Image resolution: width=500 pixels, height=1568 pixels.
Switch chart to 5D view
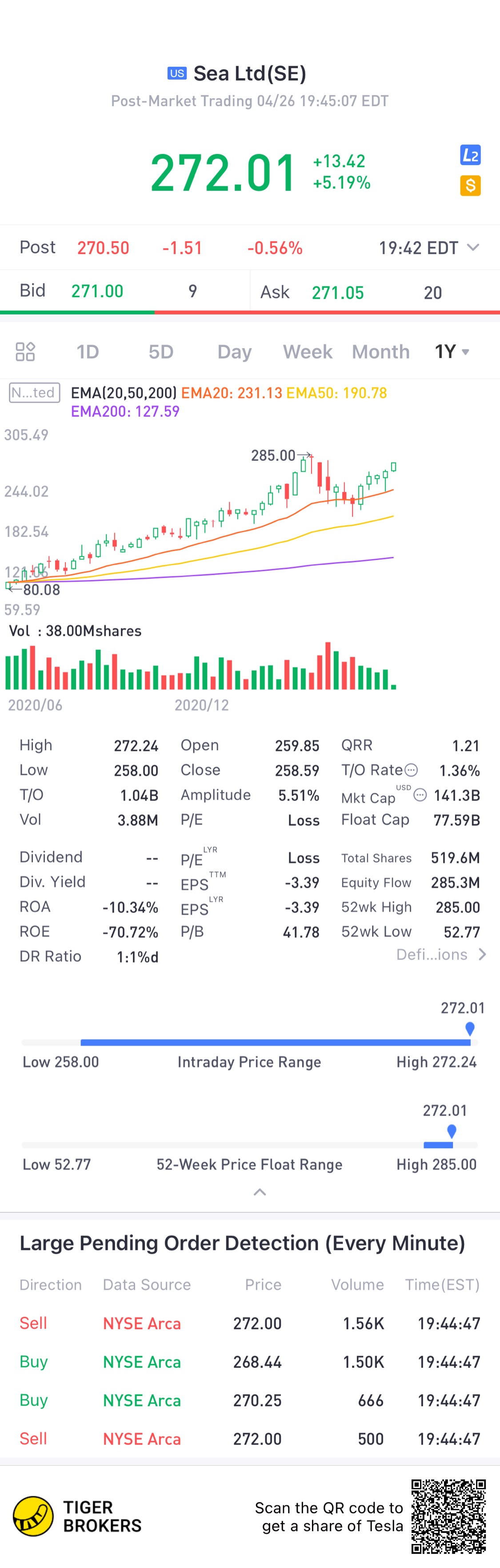161,351
